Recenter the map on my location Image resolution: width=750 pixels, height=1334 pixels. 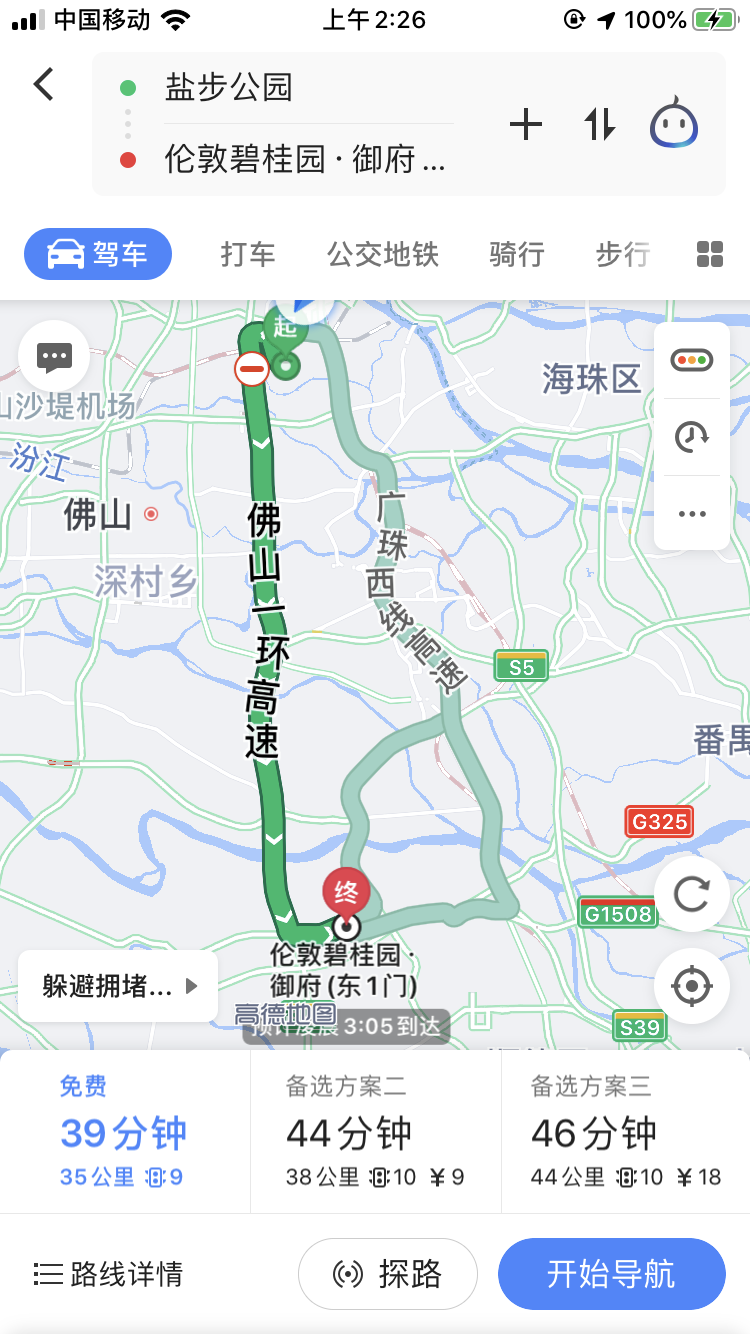[x=691, y=986]
